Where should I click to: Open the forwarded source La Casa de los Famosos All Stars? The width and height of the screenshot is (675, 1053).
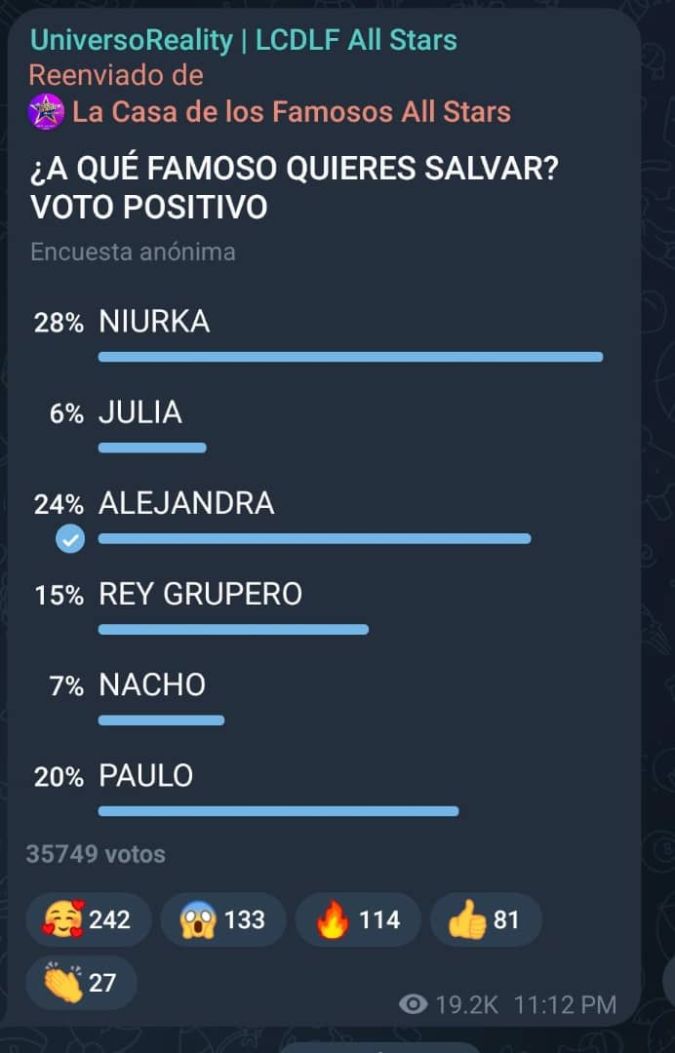(290, 111)
